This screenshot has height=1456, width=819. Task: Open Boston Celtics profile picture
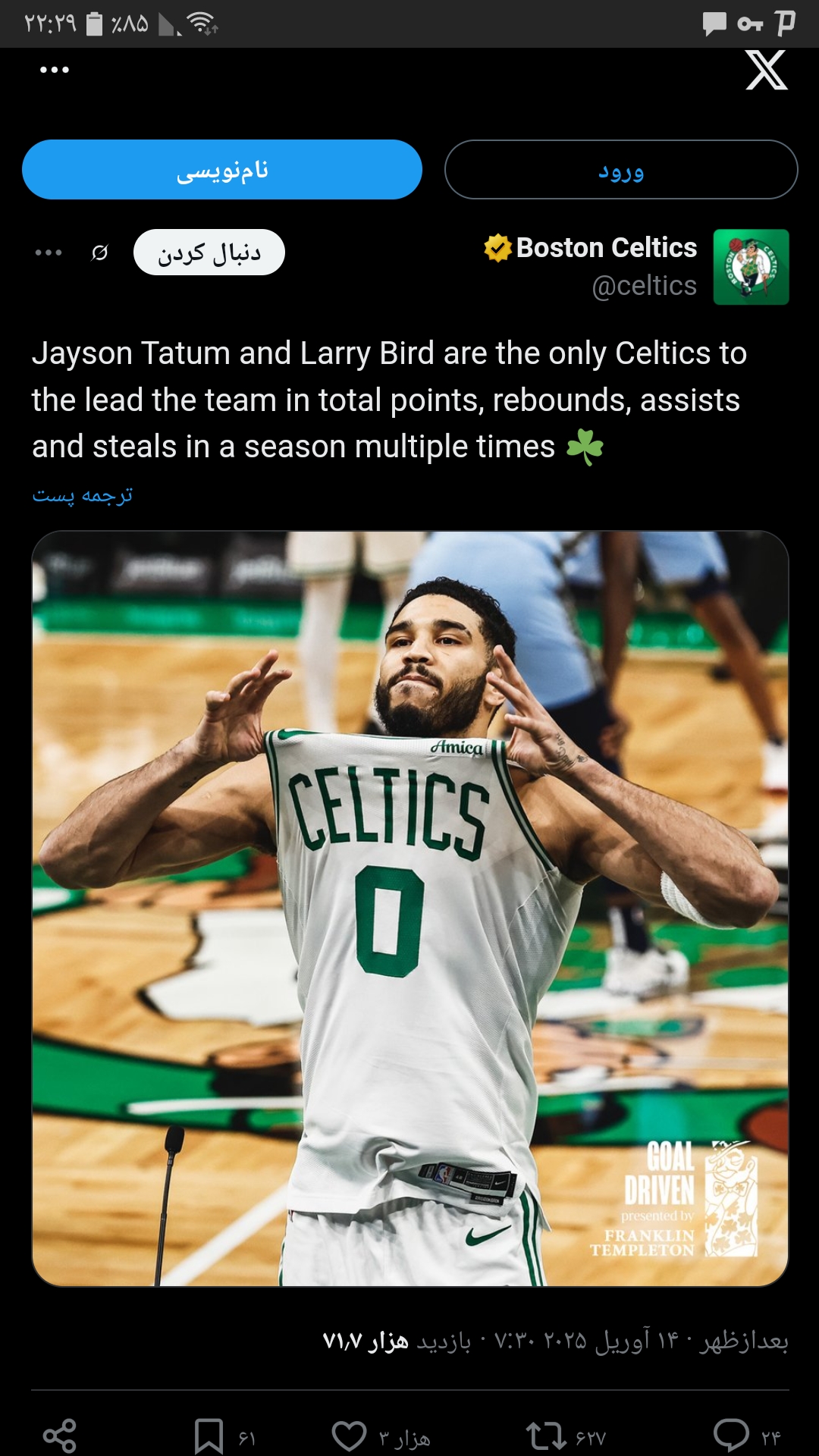pos(751,267)
